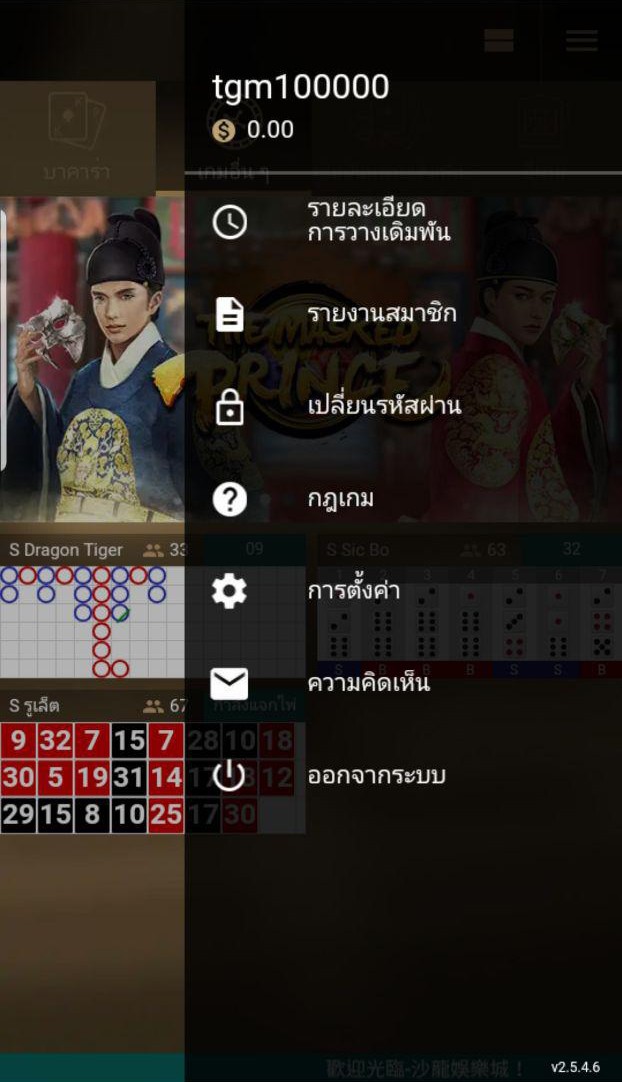Close the drawer via the hamburger menu icon
622x1082 pixels.
coord(582,40)
